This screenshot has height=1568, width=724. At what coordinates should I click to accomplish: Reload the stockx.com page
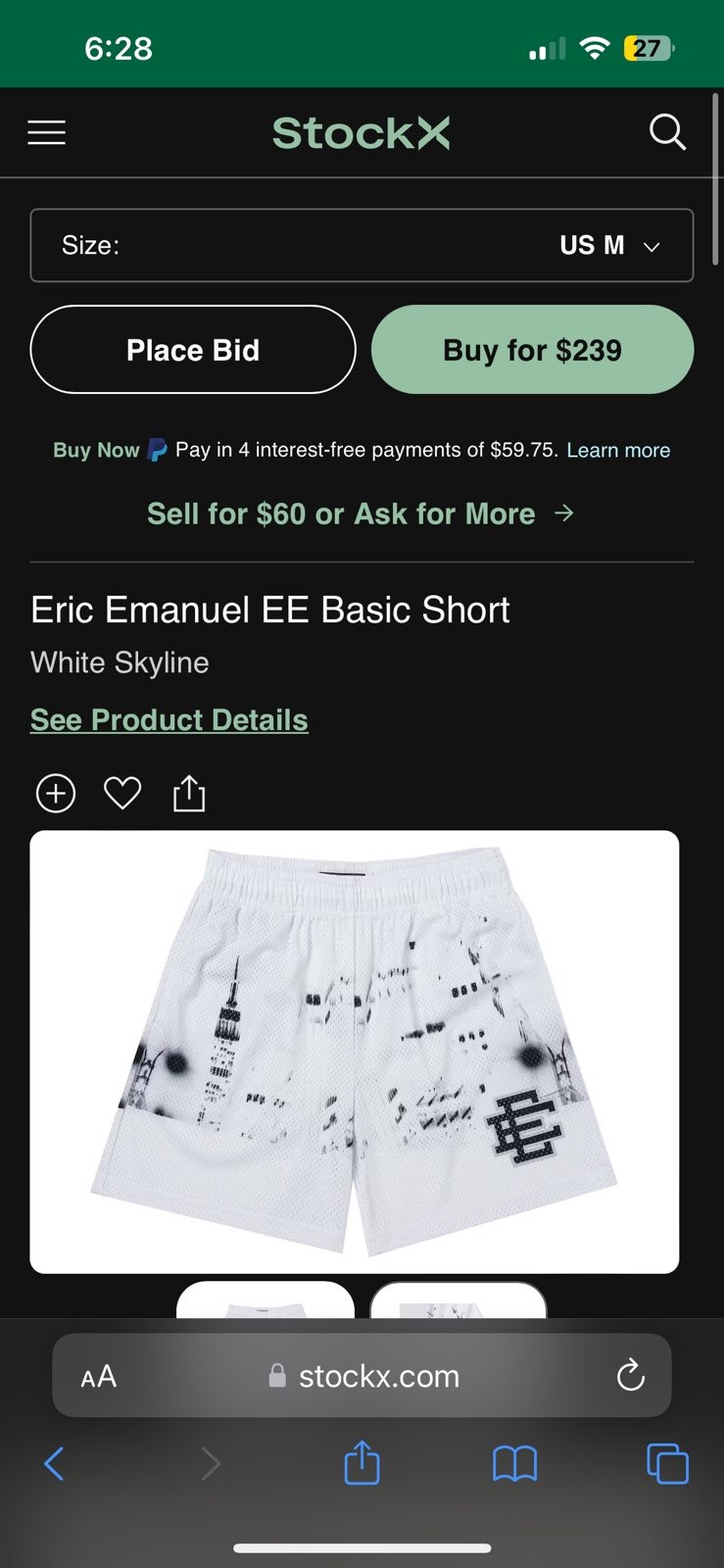pos(631,1376)
